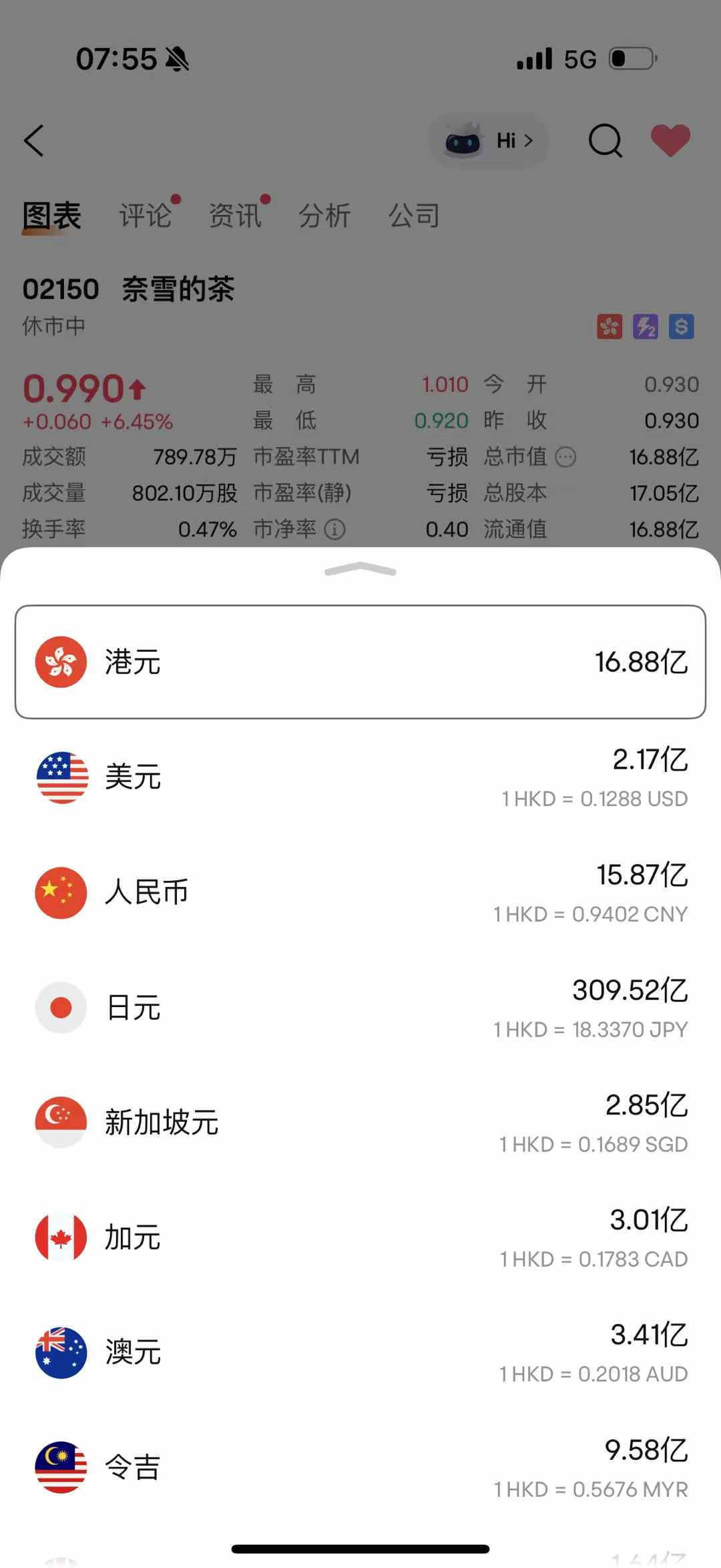Select 加元 as display currency

coord(360,1237)
